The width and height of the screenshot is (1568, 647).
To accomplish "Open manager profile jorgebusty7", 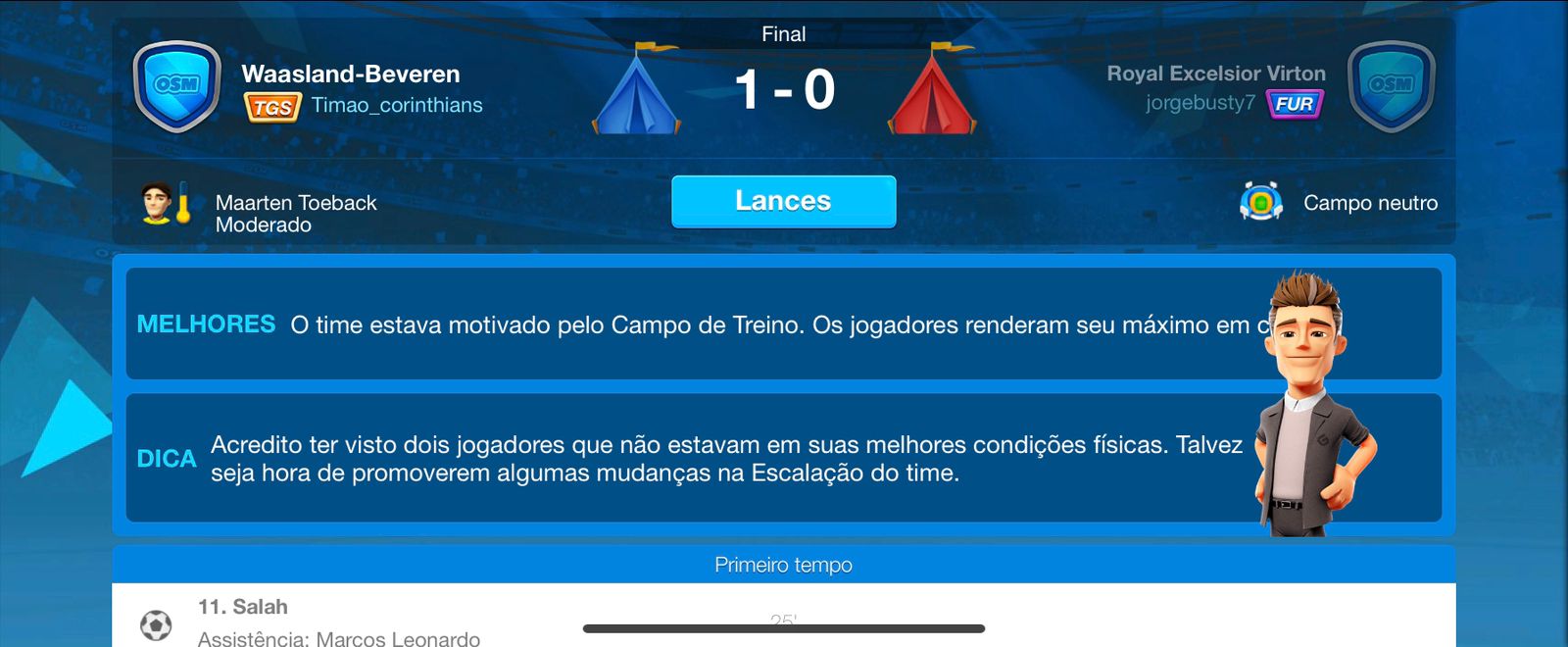I will tap(1200, 103).
